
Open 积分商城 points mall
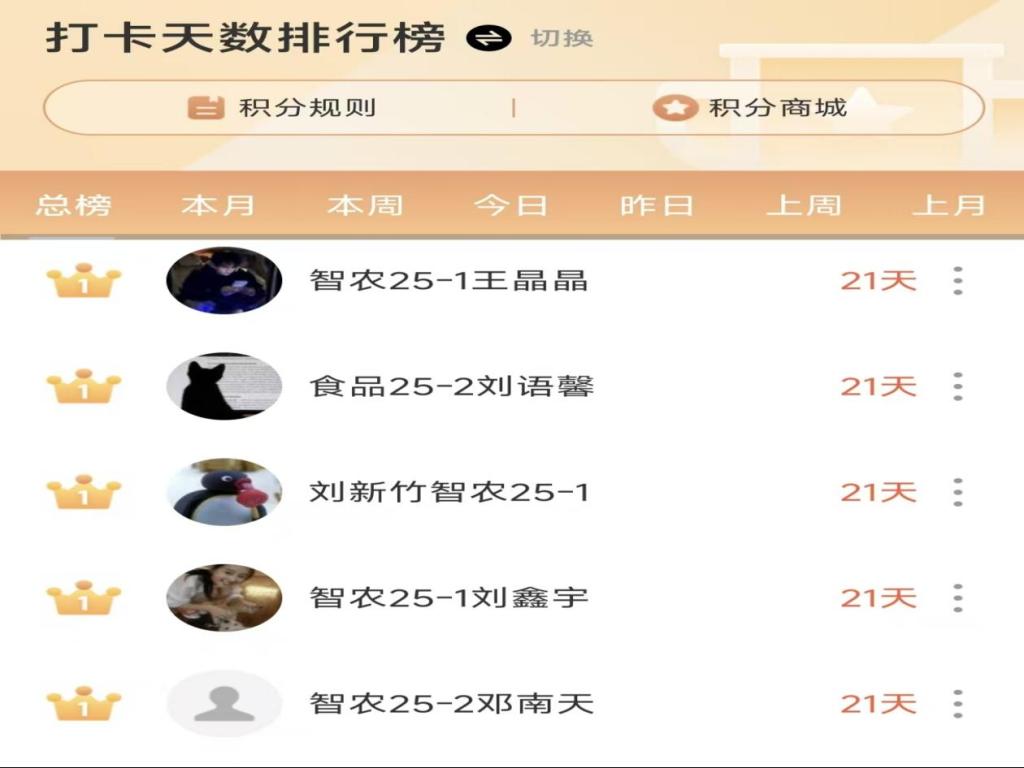tap(751, 108)
